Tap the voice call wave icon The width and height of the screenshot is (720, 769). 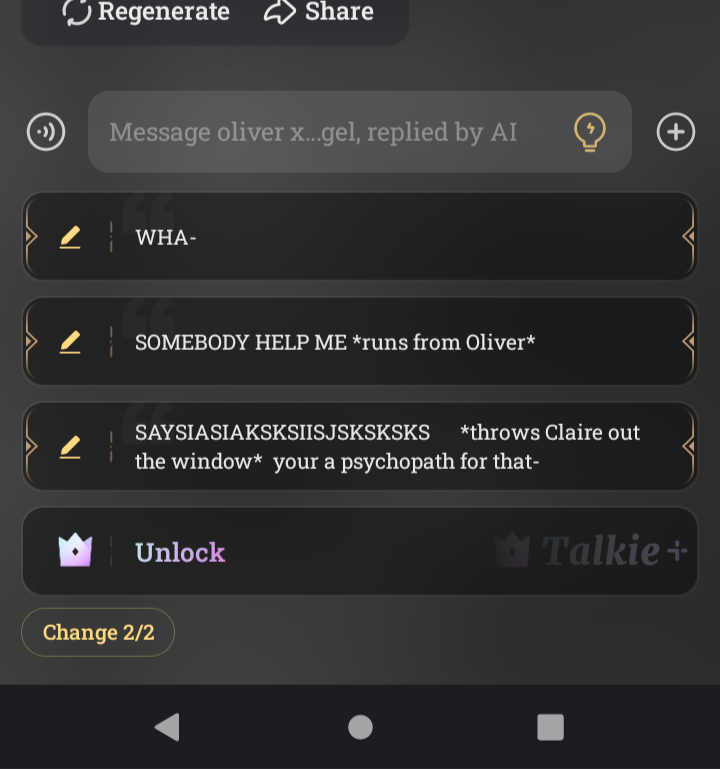[x=46, y=132]
